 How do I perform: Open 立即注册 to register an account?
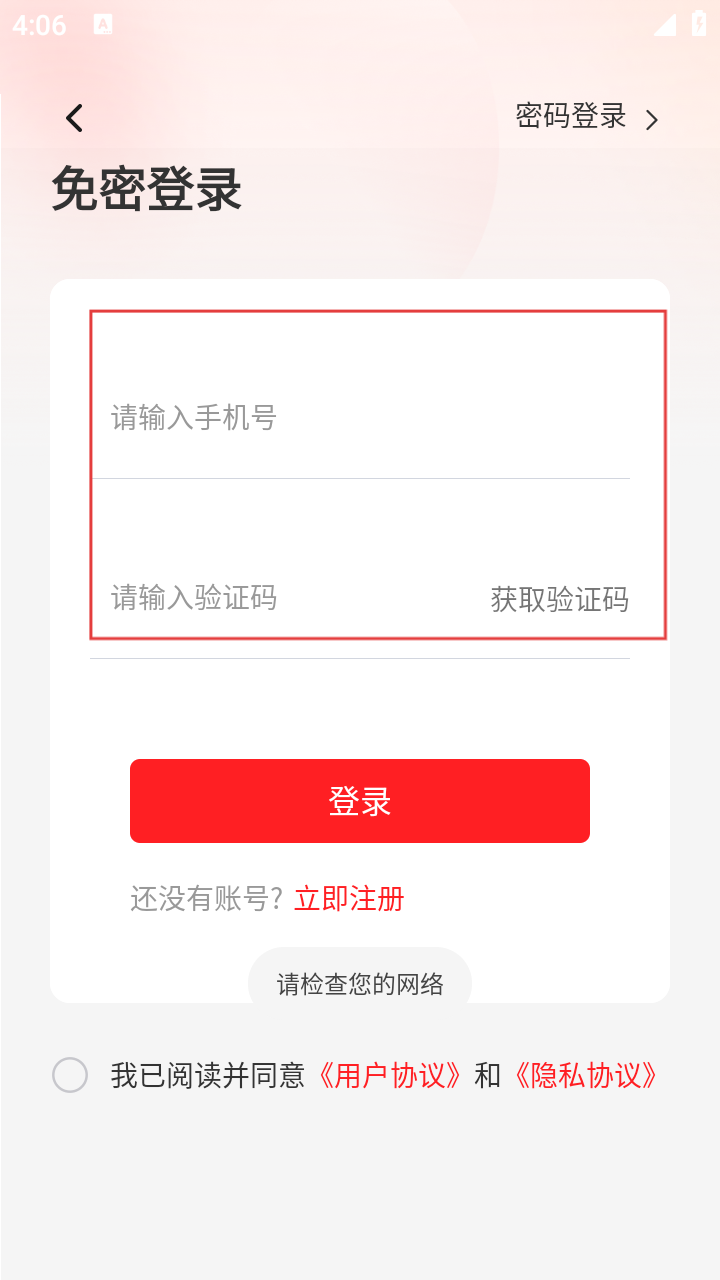point(349,898)
